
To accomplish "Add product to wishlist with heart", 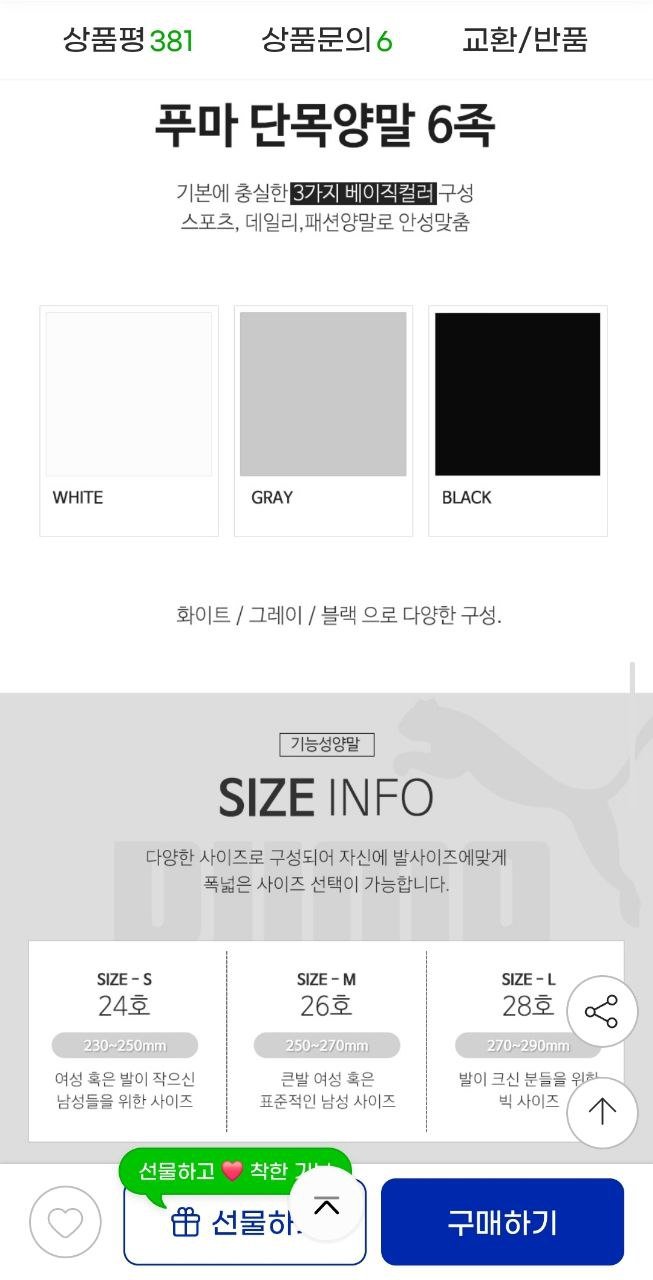I will [65, 1222].
